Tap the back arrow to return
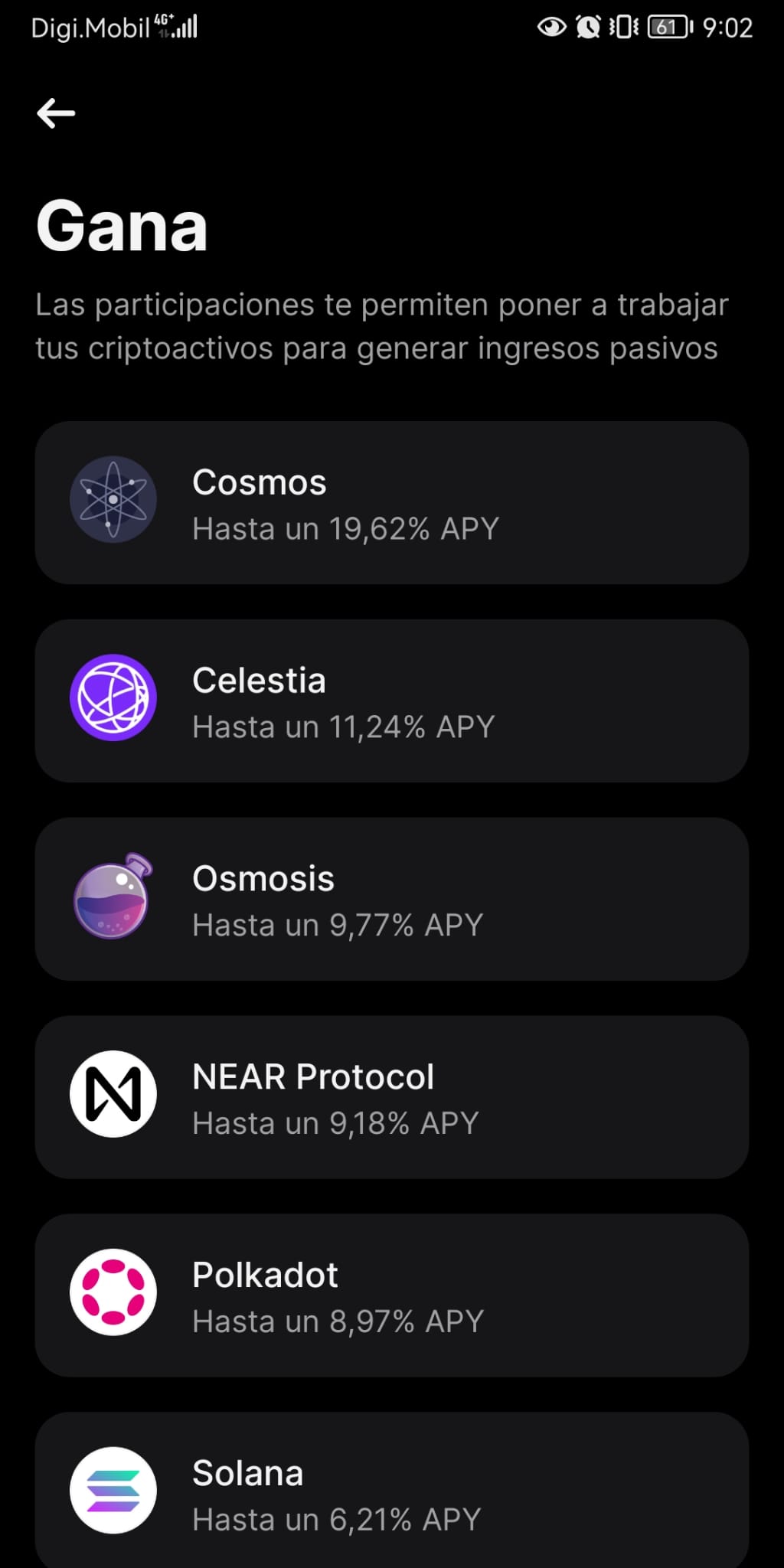This screenshot has height=1568, width=784. (55, 113)
